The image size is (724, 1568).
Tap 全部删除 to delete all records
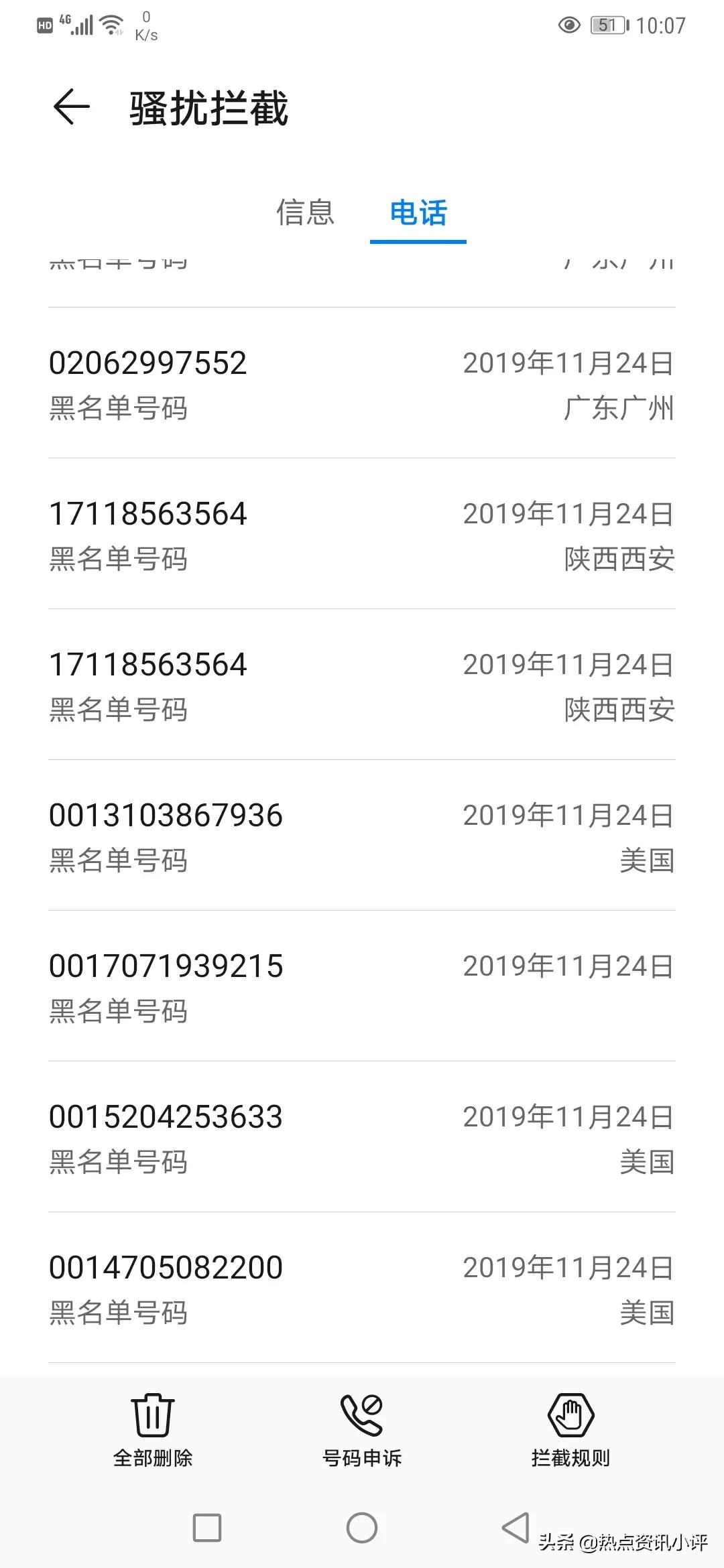(x=153, y=1430)
